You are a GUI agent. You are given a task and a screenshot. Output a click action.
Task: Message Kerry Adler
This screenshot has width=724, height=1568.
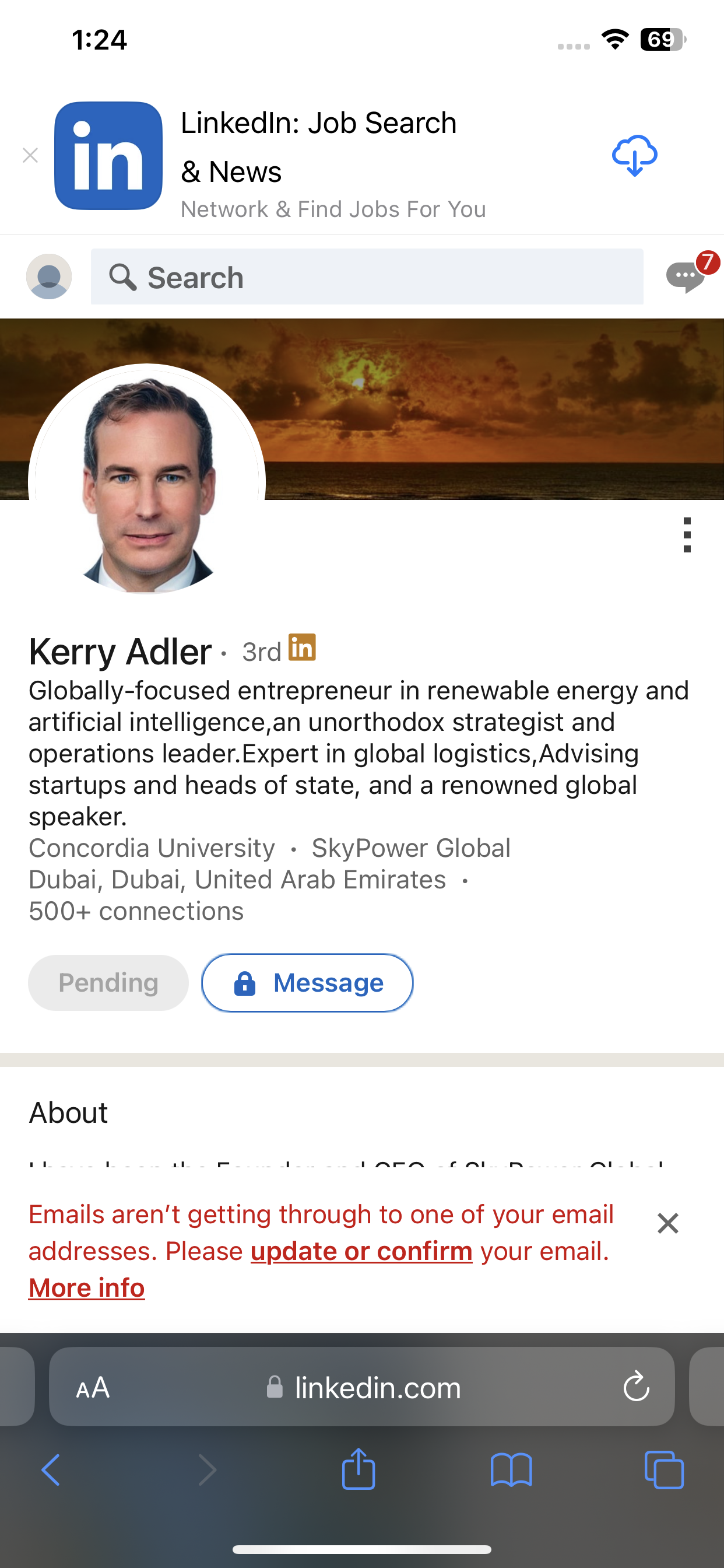tap(307, 983)
